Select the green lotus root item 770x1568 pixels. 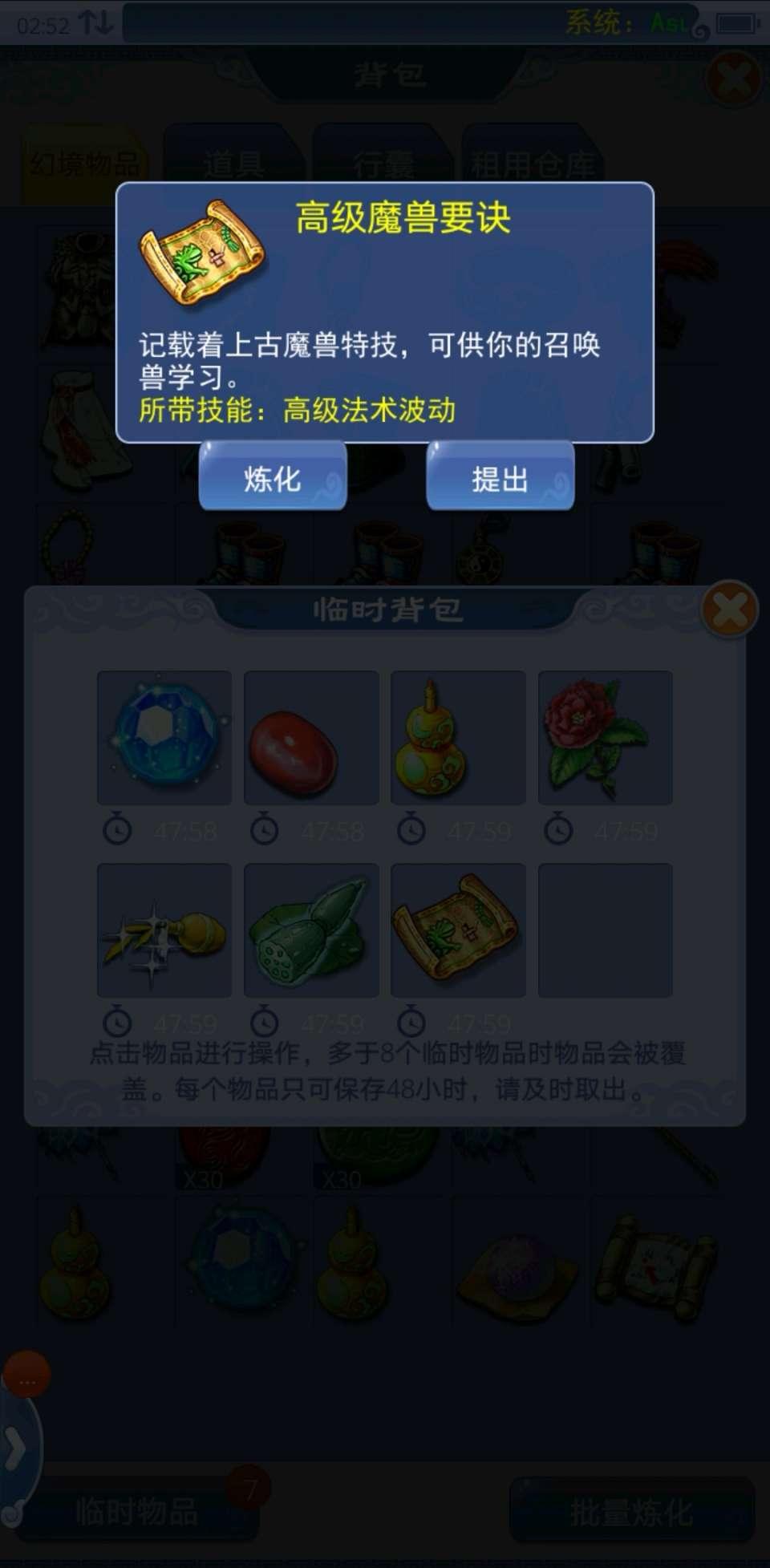point(311,930)
